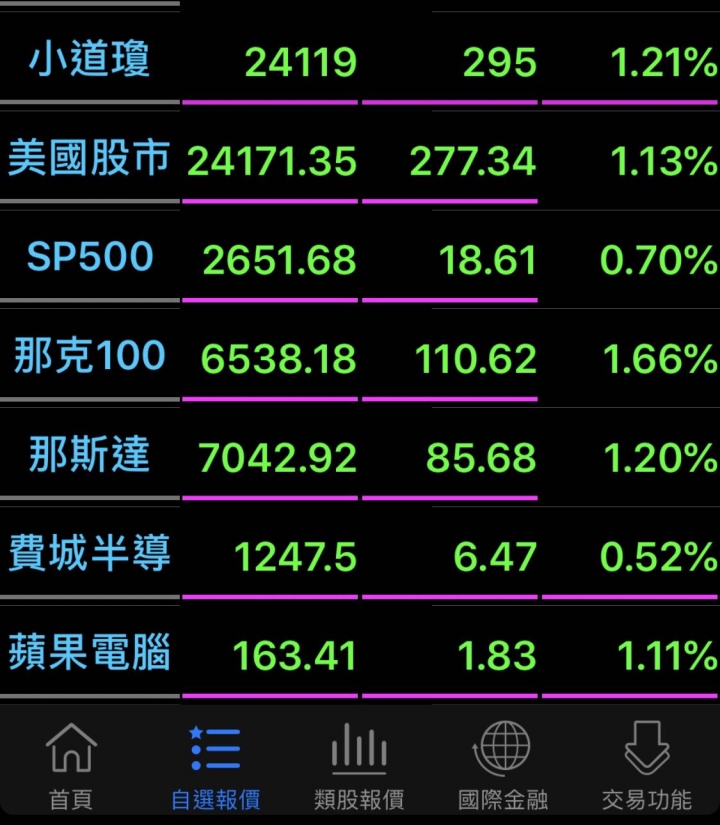View the 費城半導 quote row
This screenshot has width=720, height=825.
click(x=90, y=555)
